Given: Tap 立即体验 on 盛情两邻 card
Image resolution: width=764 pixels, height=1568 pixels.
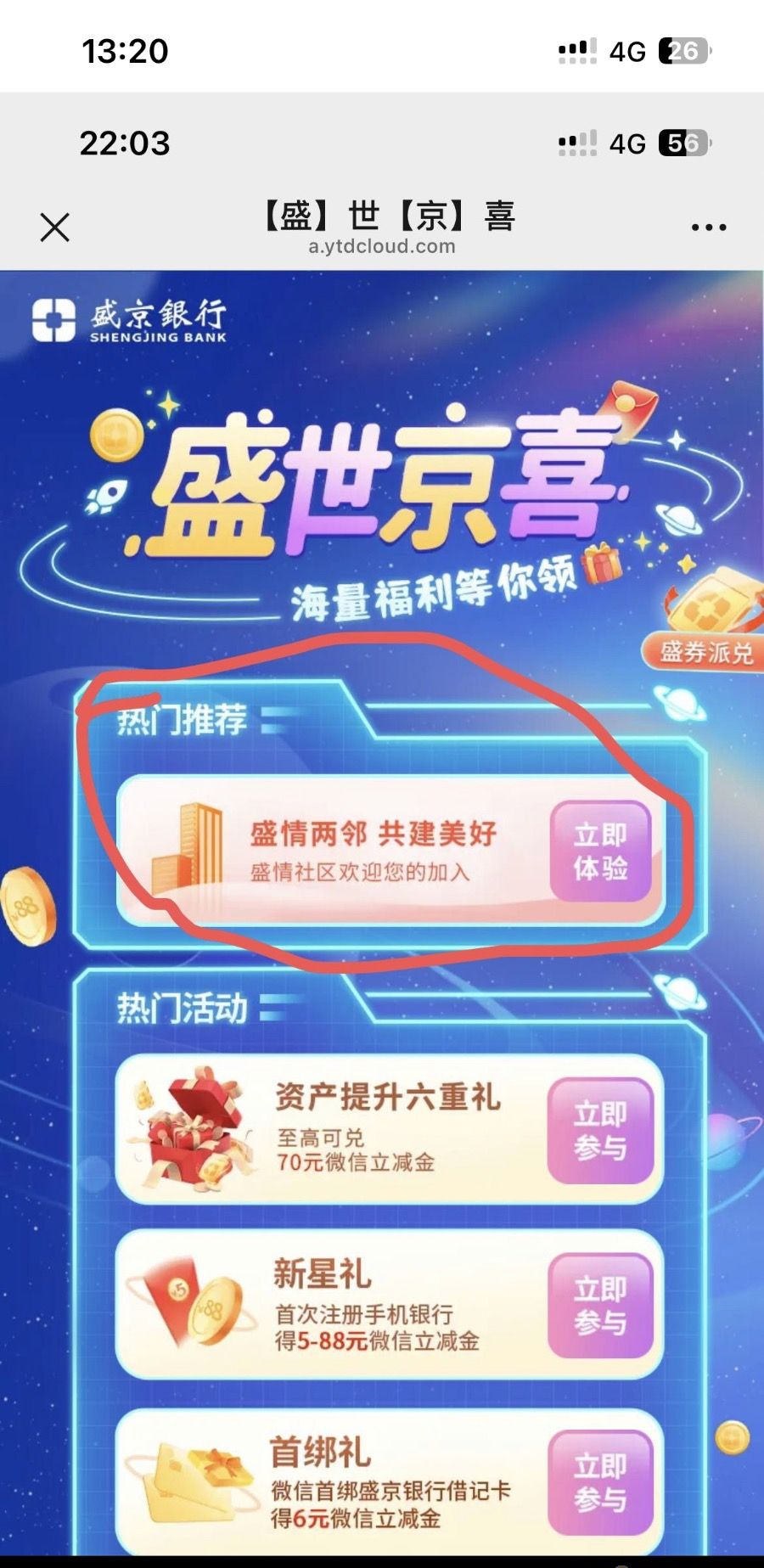Looking at the screenshot, I should (600, 851).
